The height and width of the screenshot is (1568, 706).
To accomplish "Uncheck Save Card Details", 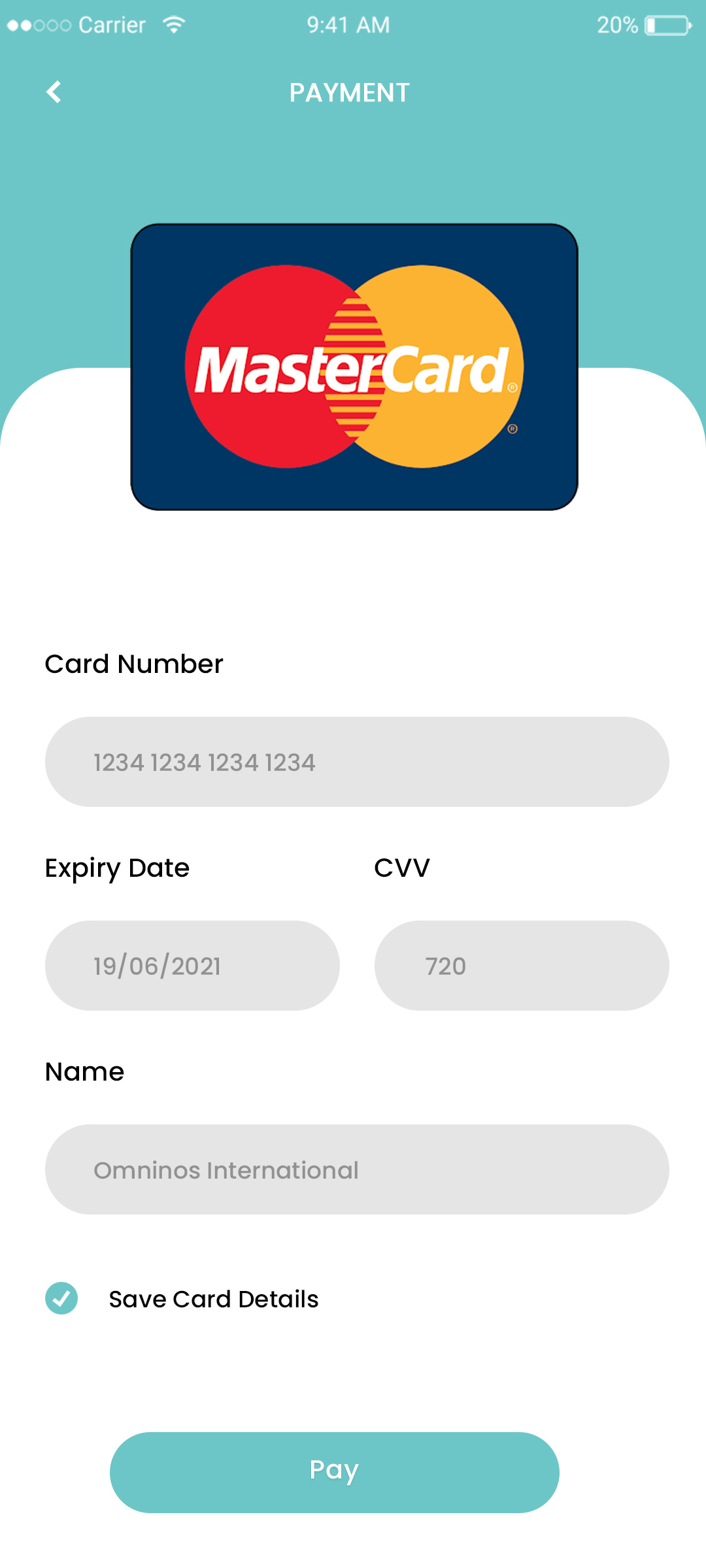I will (x=61, y=1298).
